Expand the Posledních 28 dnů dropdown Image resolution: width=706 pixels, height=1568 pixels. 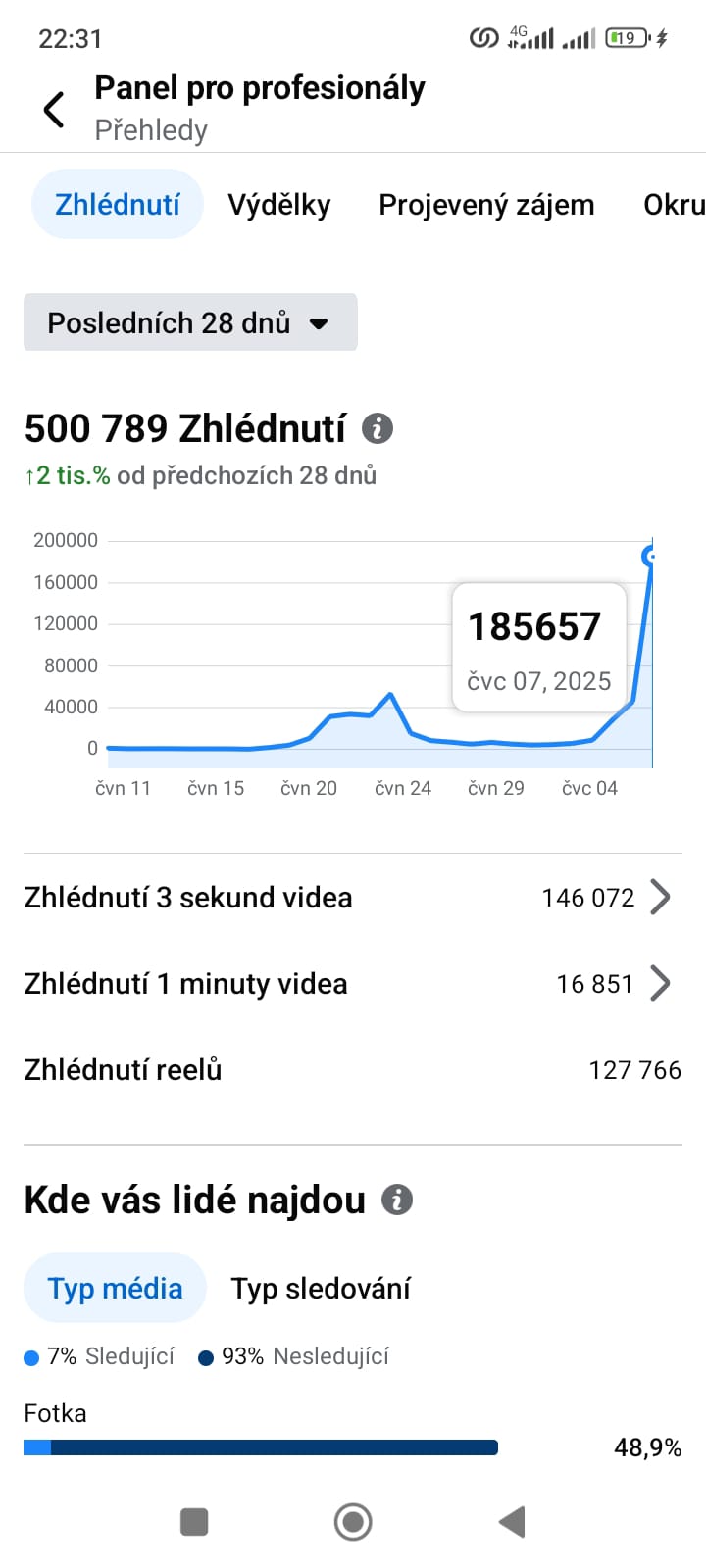(190, 322)
